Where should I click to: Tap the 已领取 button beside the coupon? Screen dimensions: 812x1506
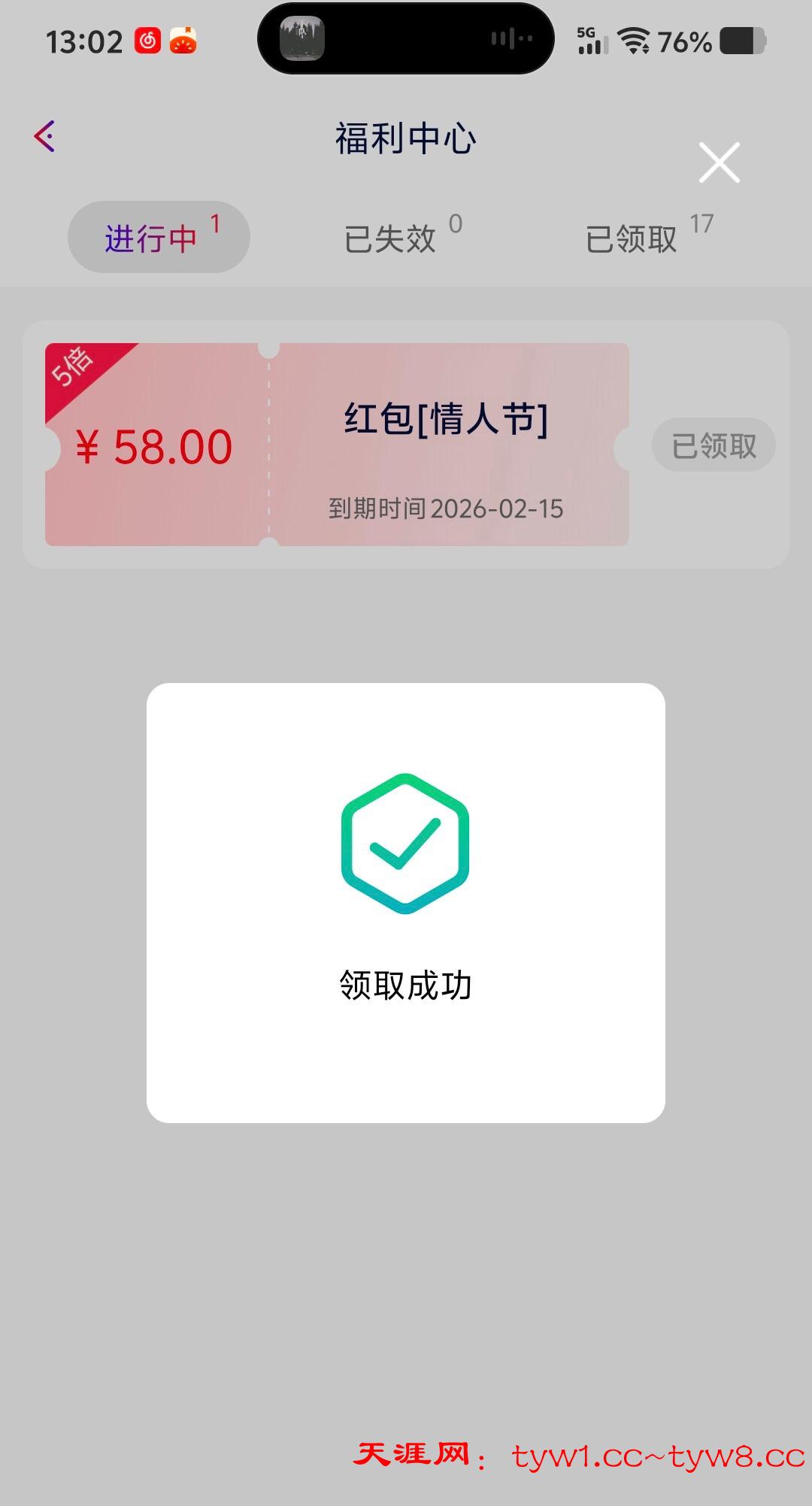[713, 445]
